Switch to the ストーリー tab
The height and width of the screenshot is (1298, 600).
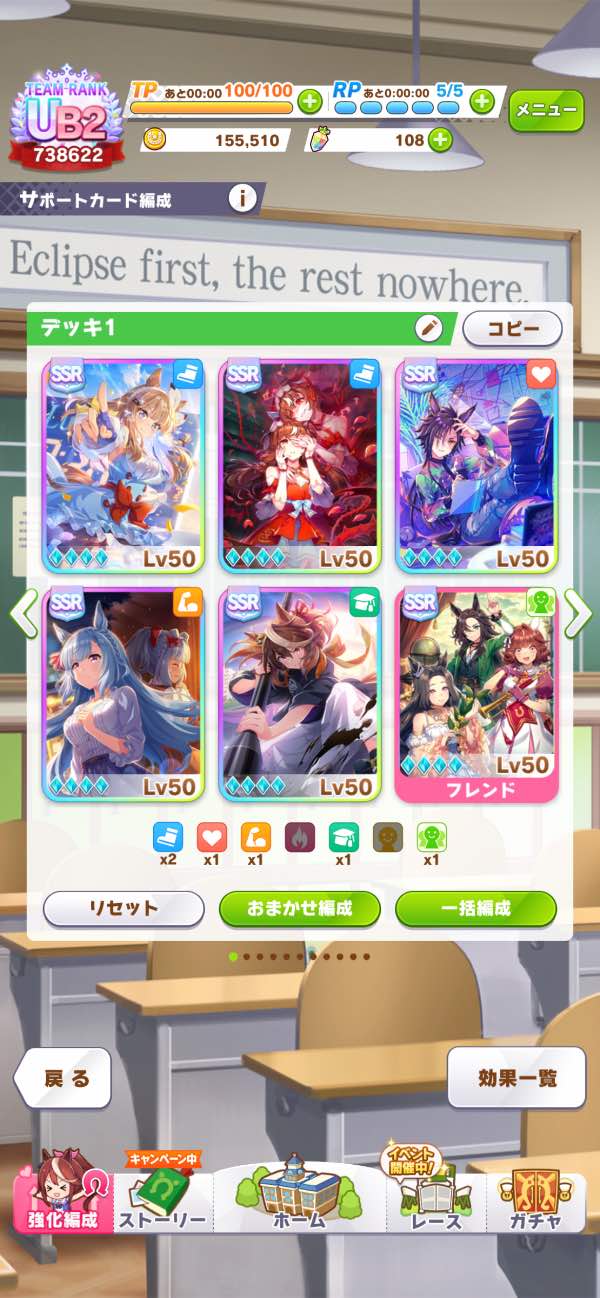(x=162, y=1200)
